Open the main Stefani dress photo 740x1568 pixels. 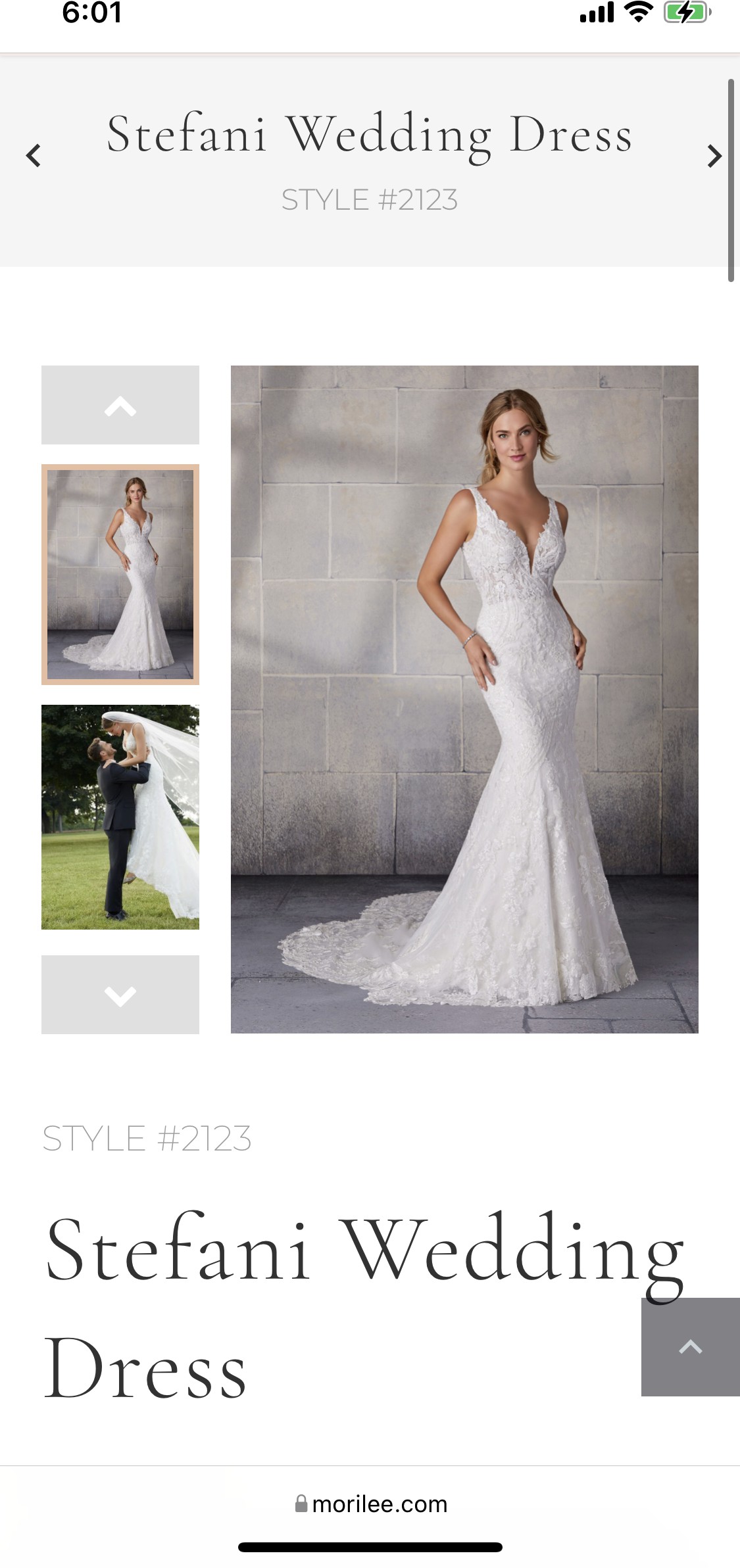tap(464, 699)
